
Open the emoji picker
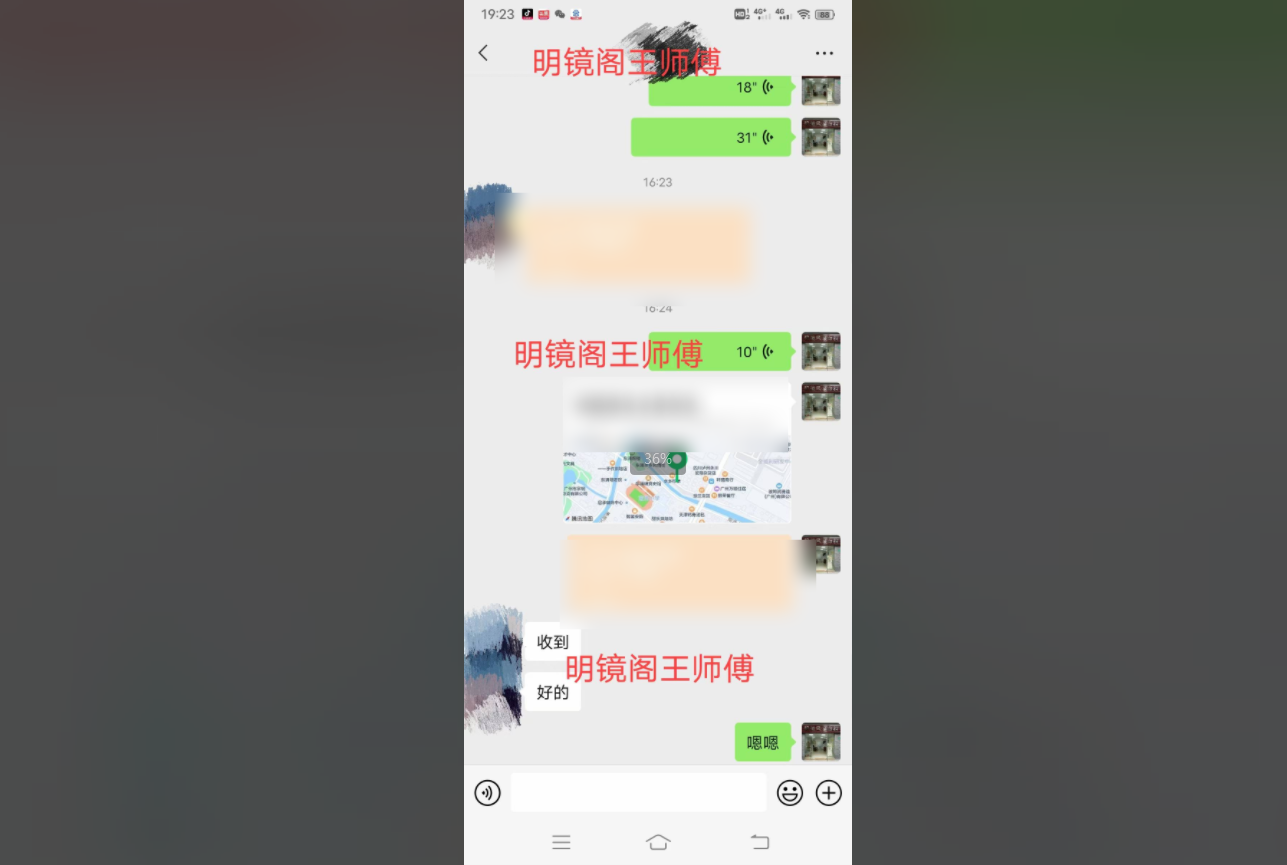[790, 793]
